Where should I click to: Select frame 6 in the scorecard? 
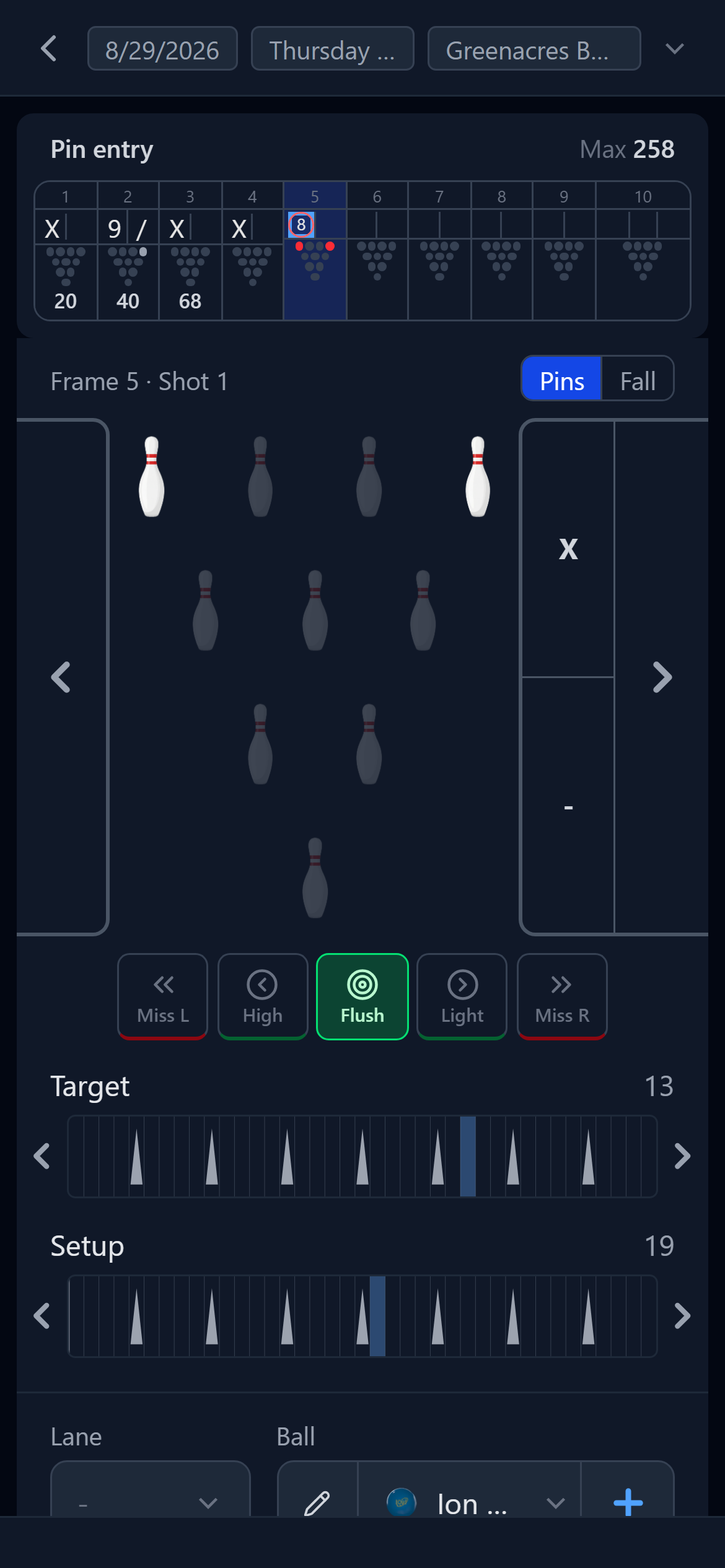(377, 251)
